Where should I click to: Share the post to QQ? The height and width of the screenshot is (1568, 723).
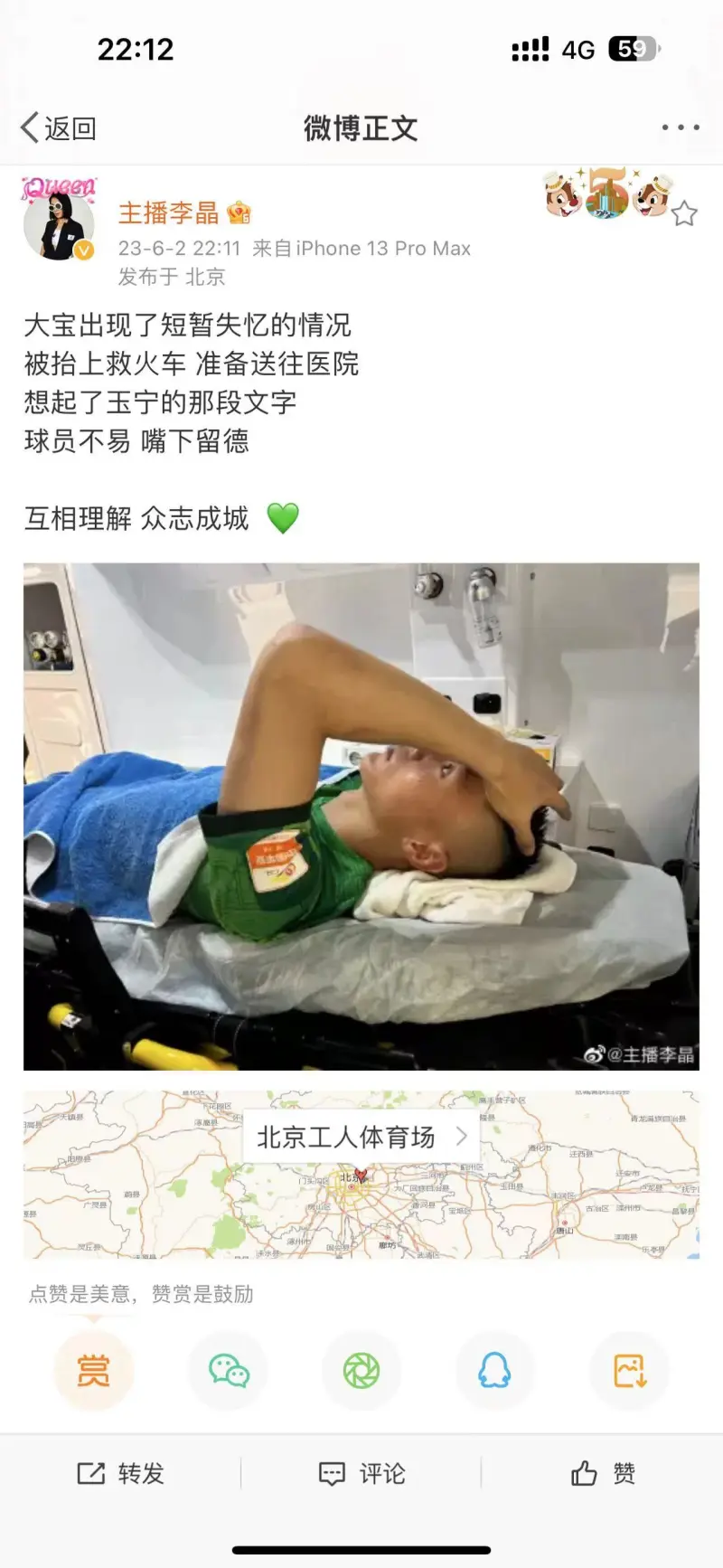pos(494,1371)
